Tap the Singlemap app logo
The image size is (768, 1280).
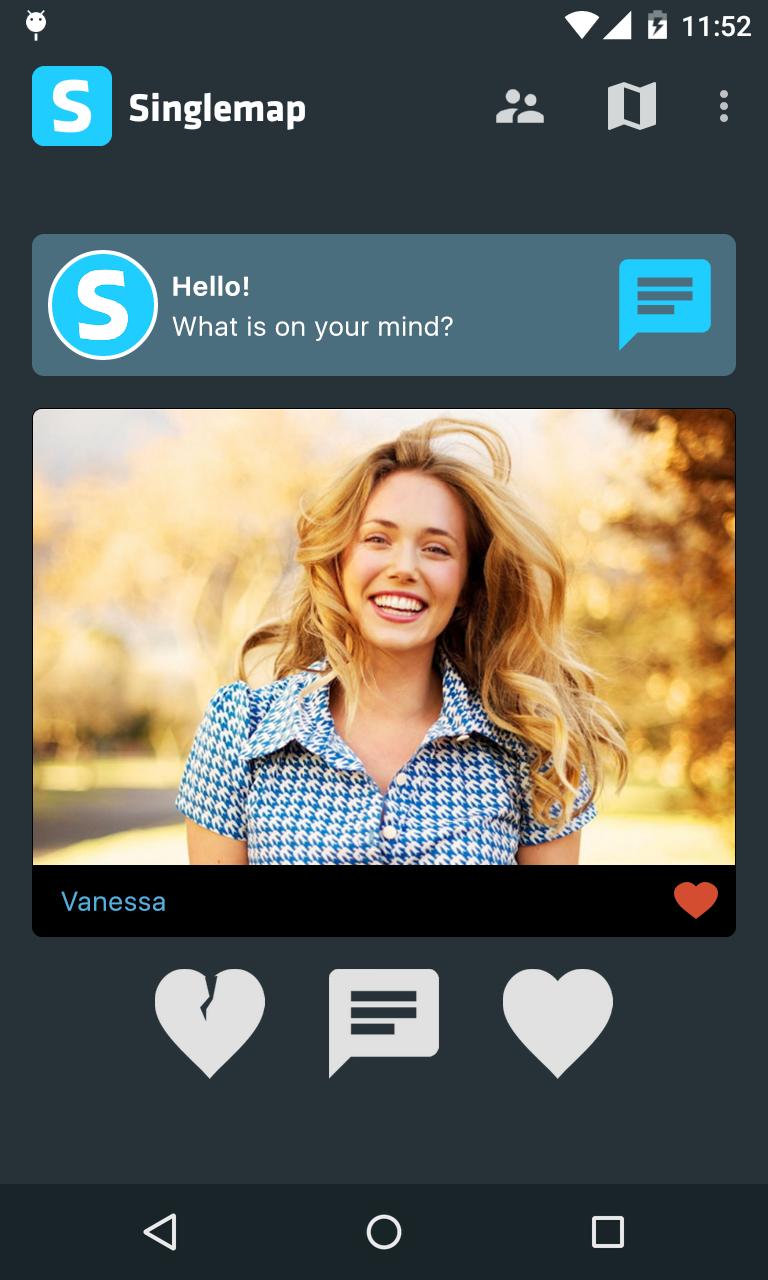coord(71,105)
